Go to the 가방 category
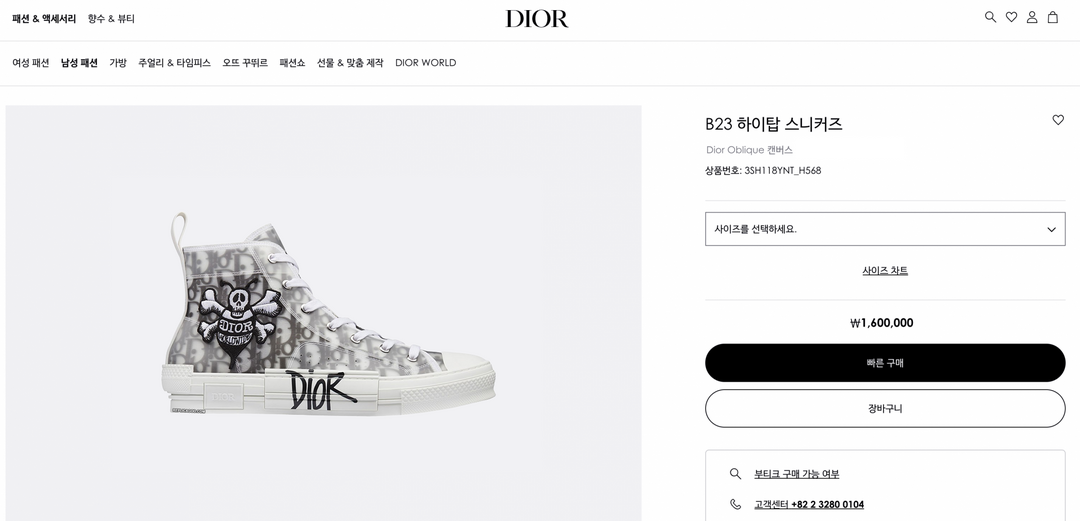The width and height of the screenshot is (1080, 521). click(118, 63)
